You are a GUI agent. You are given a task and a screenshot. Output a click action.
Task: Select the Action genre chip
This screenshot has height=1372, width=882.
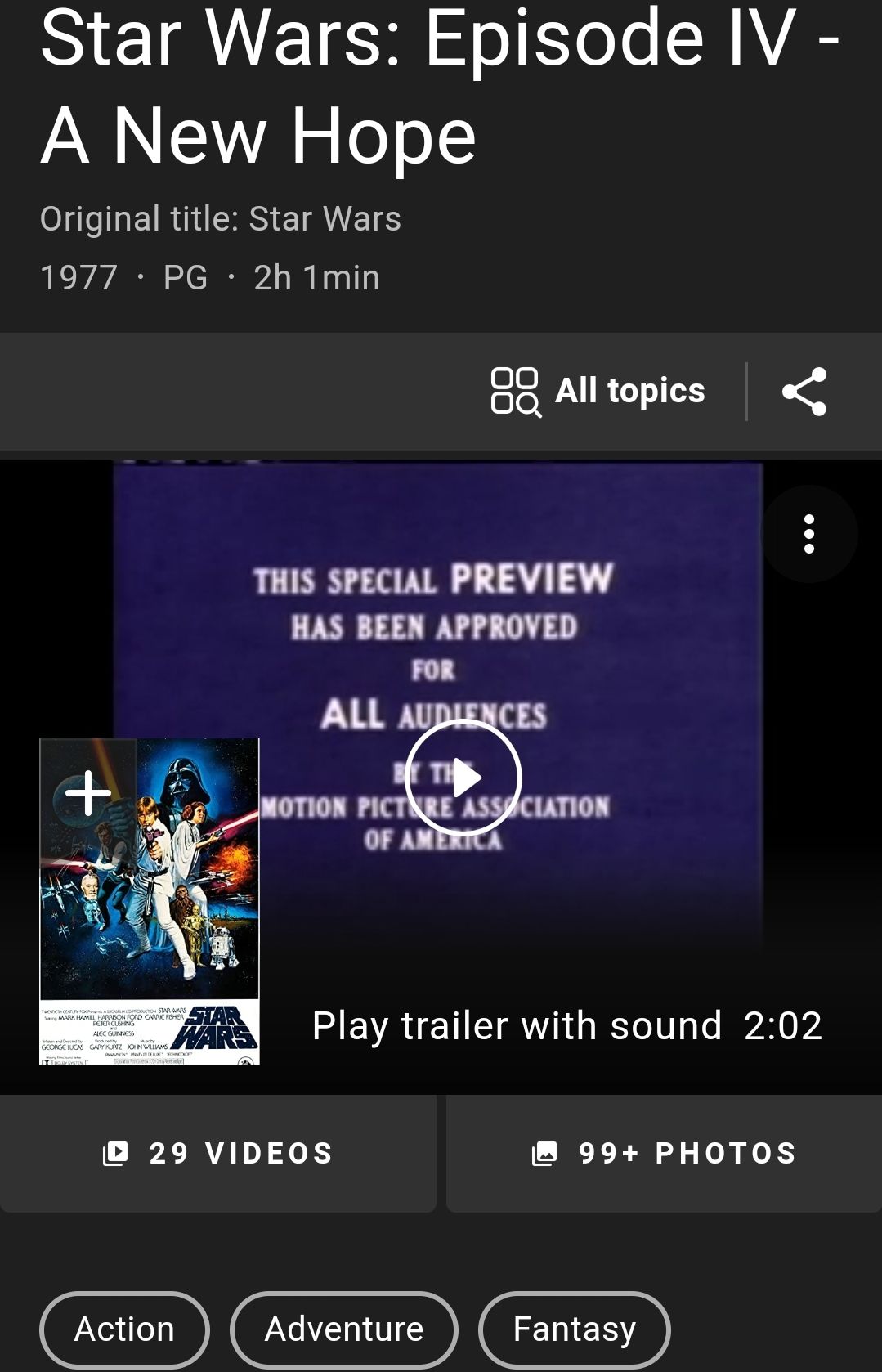pos(124,1329)
